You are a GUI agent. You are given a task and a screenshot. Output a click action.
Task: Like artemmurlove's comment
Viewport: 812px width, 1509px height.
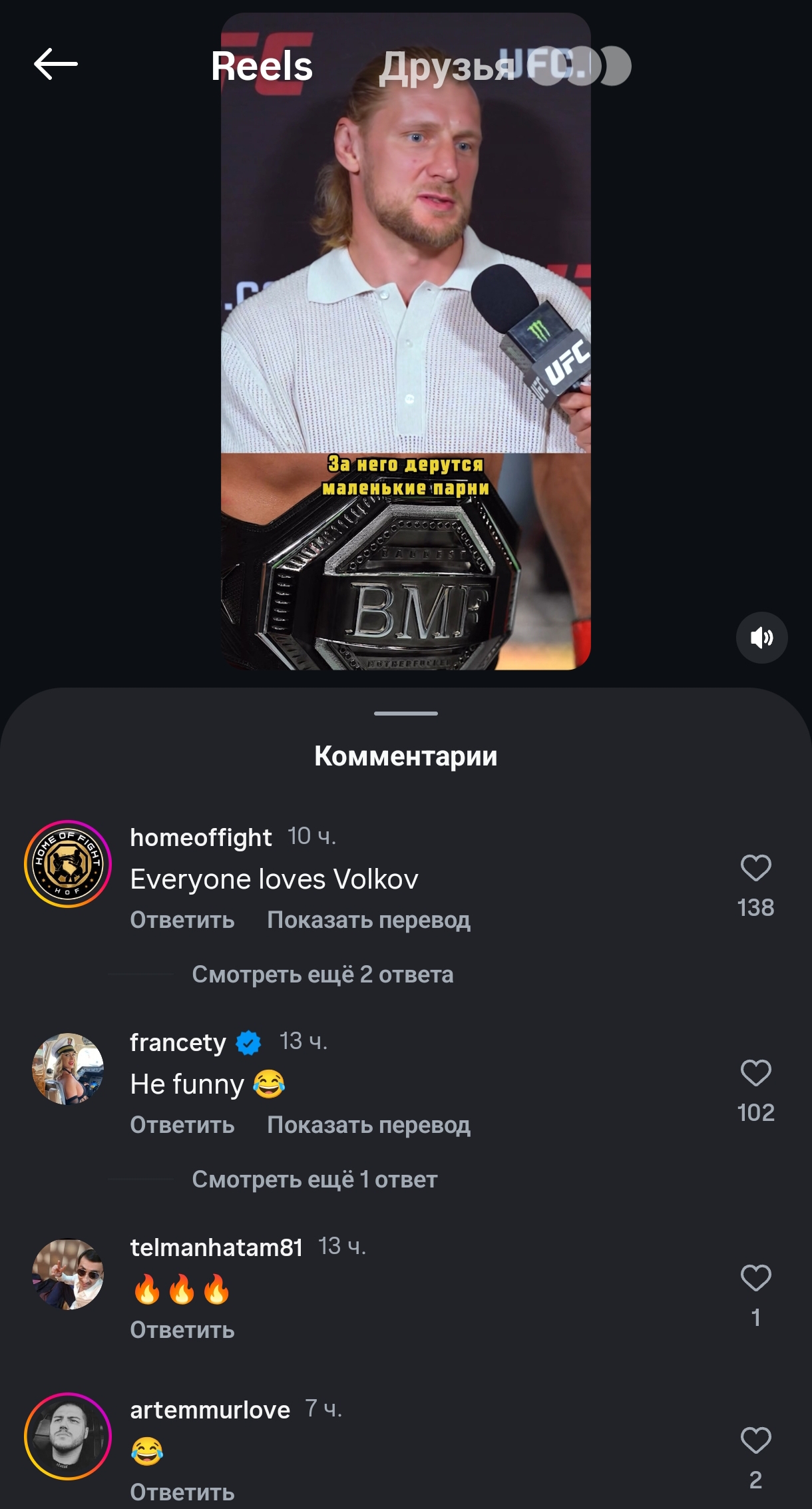coord(755,1440)
